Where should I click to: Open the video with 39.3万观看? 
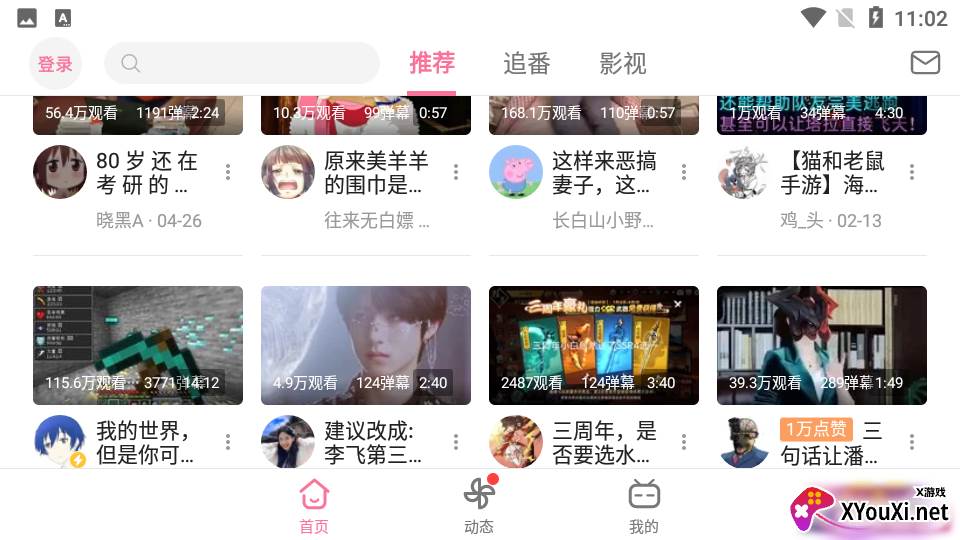[x=822, y=345]
